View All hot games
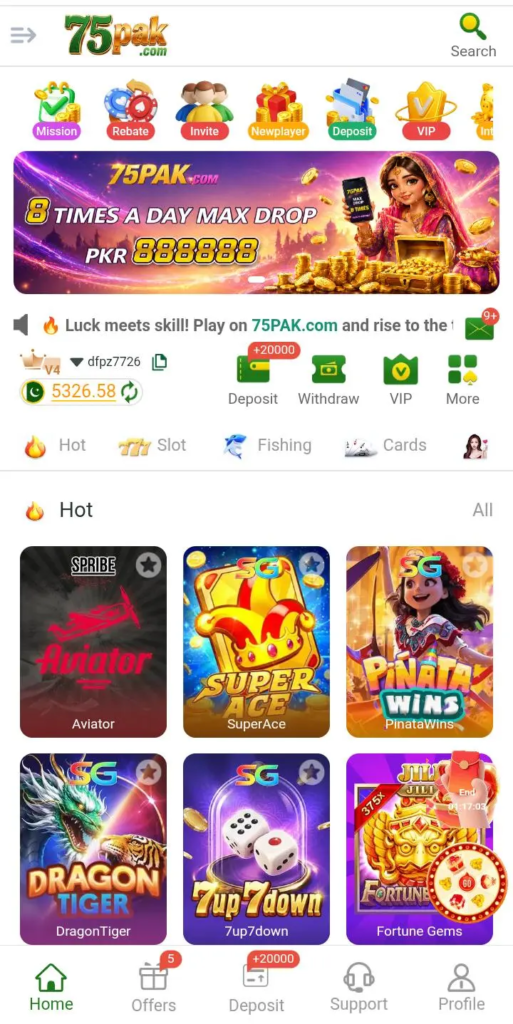Viewport: 513px width, 1024px height. [x=482, y=510]
